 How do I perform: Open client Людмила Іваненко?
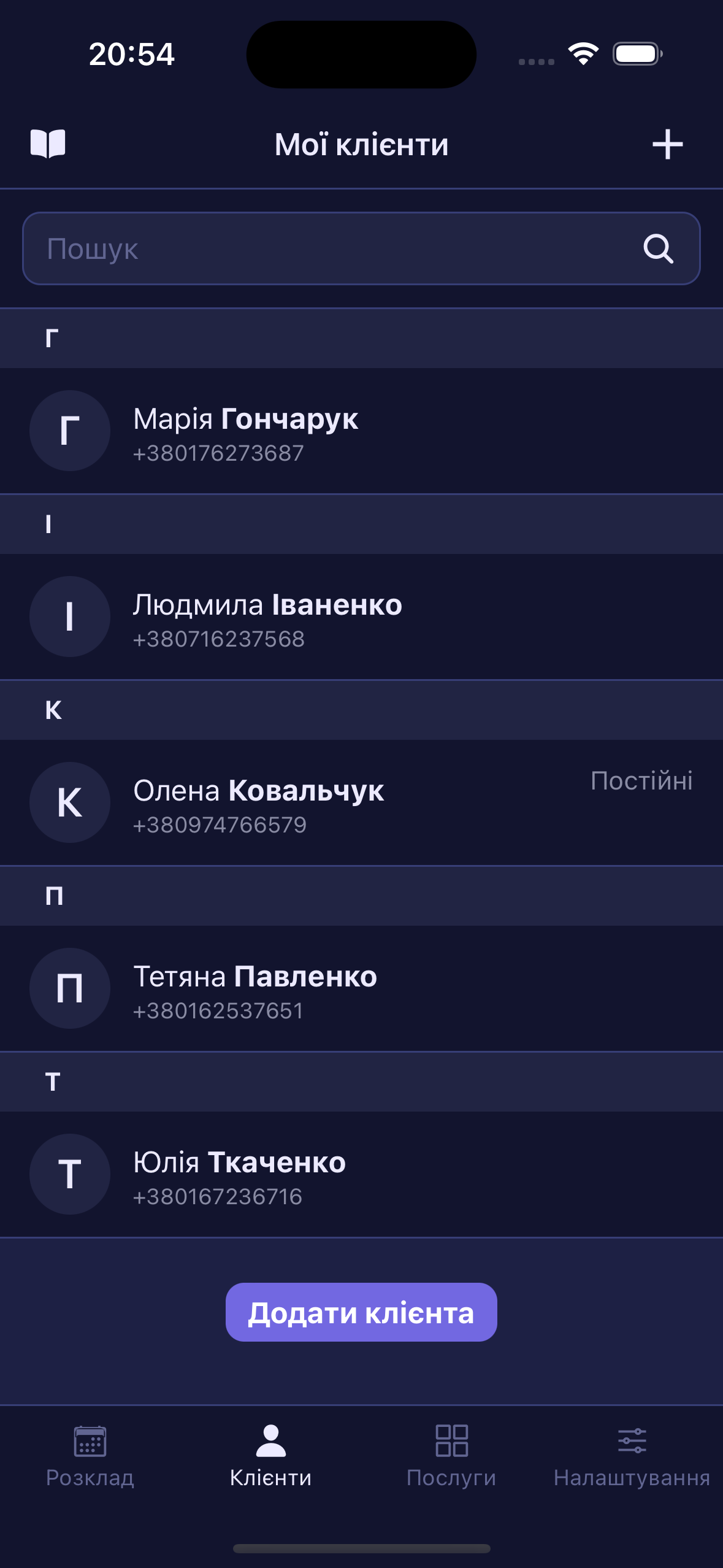click(x=361, y=617)
